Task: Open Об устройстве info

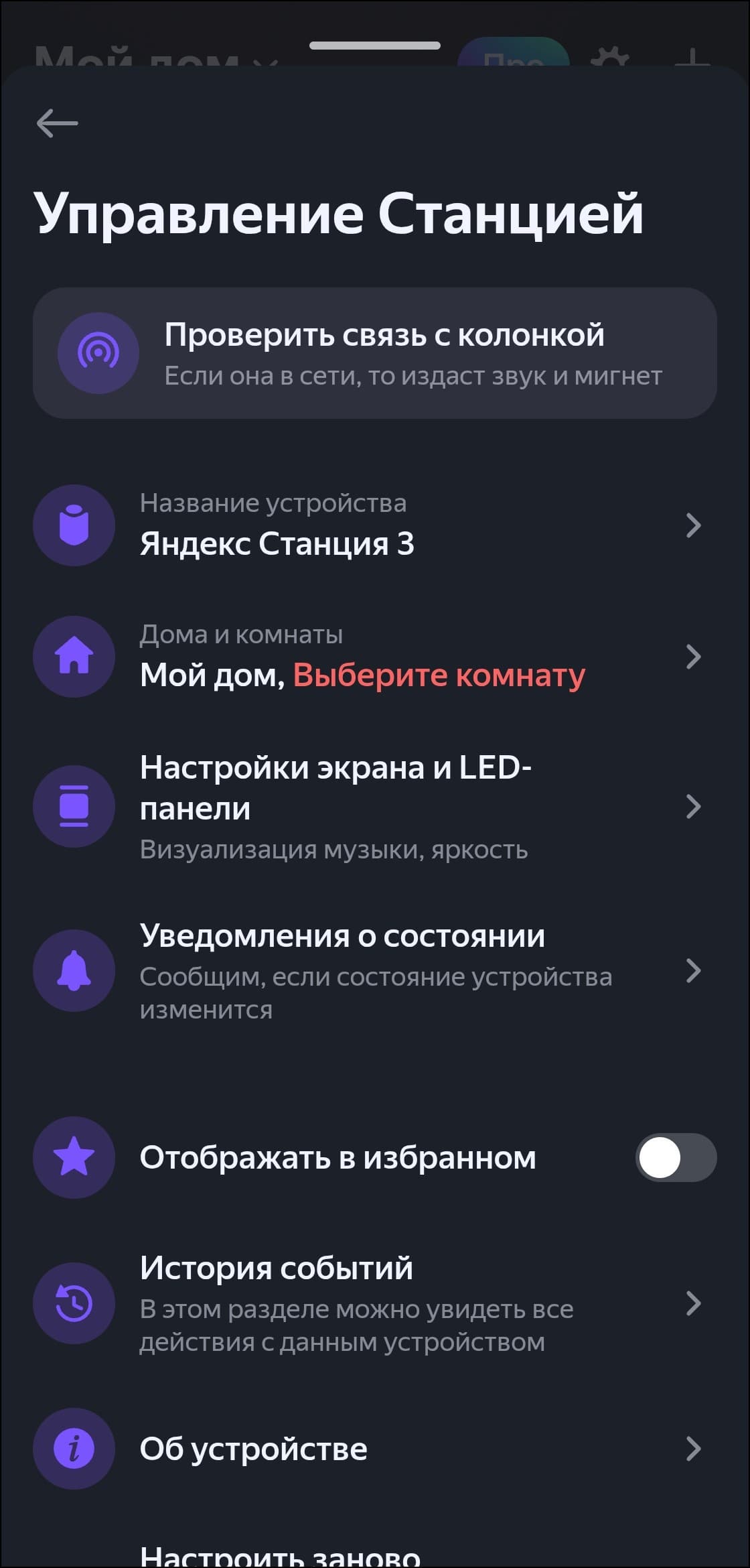Action: click(x=375, y=1449)
